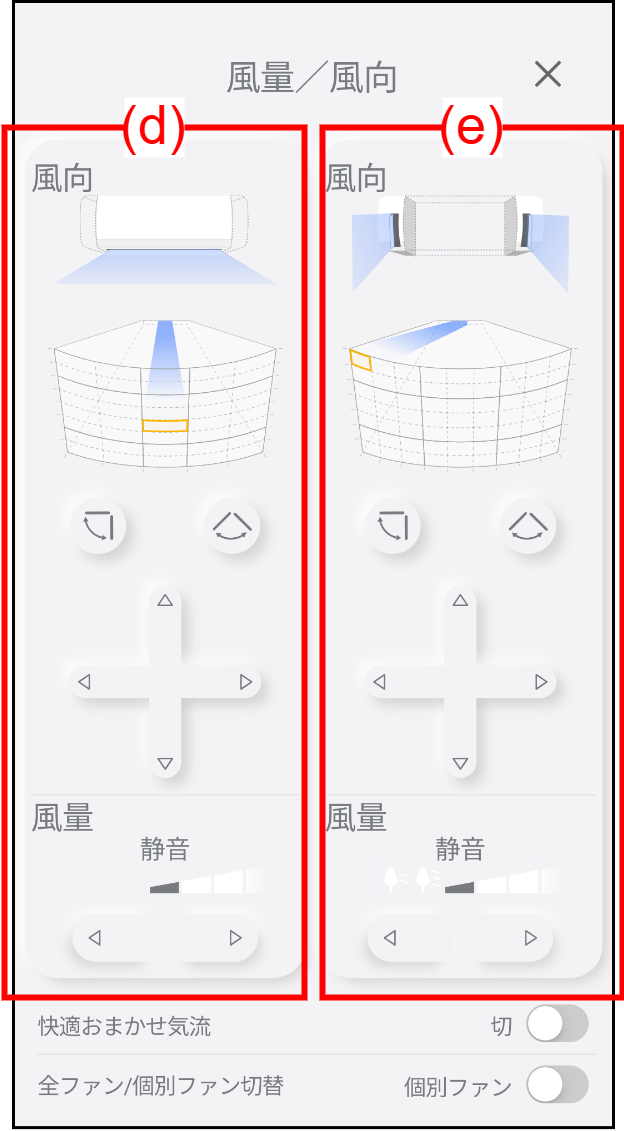Toggle vertical swing in panel (d)
The height and width of the screenshot is (1131, 624).
click(x=98, y=523)
